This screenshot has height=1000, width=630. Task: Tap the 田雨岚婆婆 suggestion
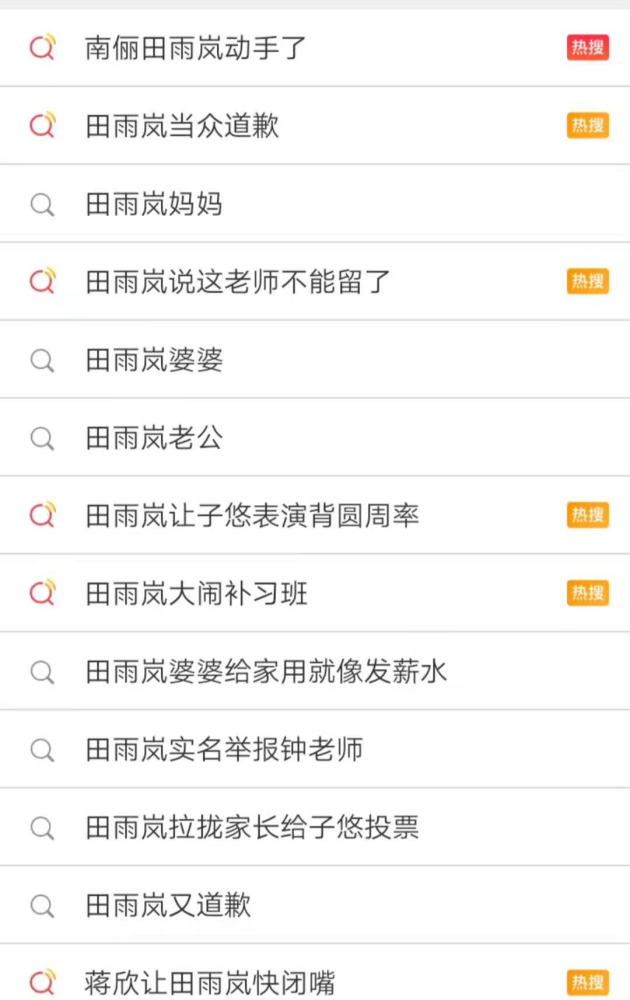click(x=154, y=360)
